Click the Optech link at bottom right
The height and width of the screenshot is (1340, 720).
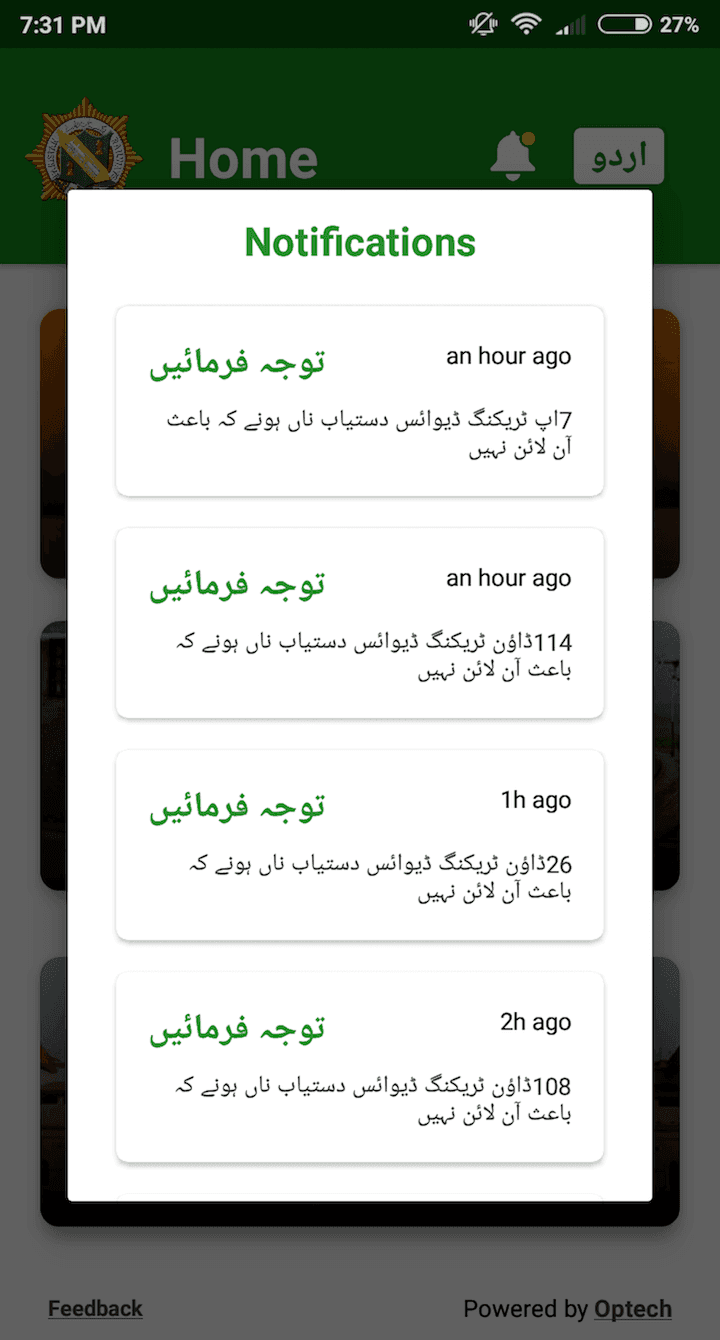click(634, 1308)
